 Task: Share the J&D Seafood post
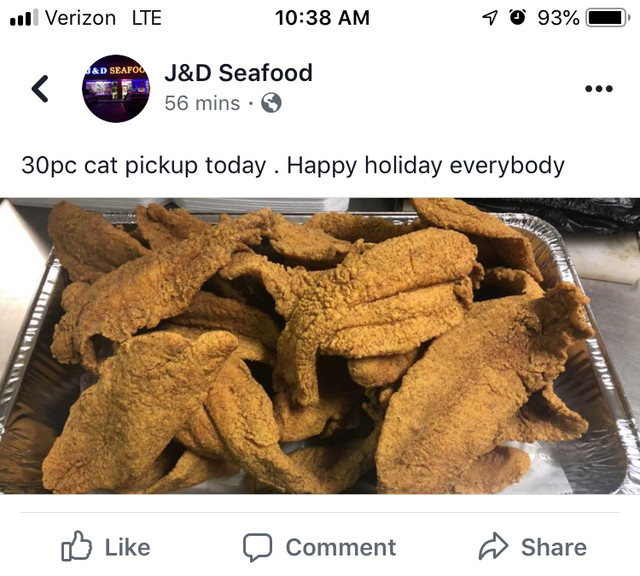click(x=532, y=546)
